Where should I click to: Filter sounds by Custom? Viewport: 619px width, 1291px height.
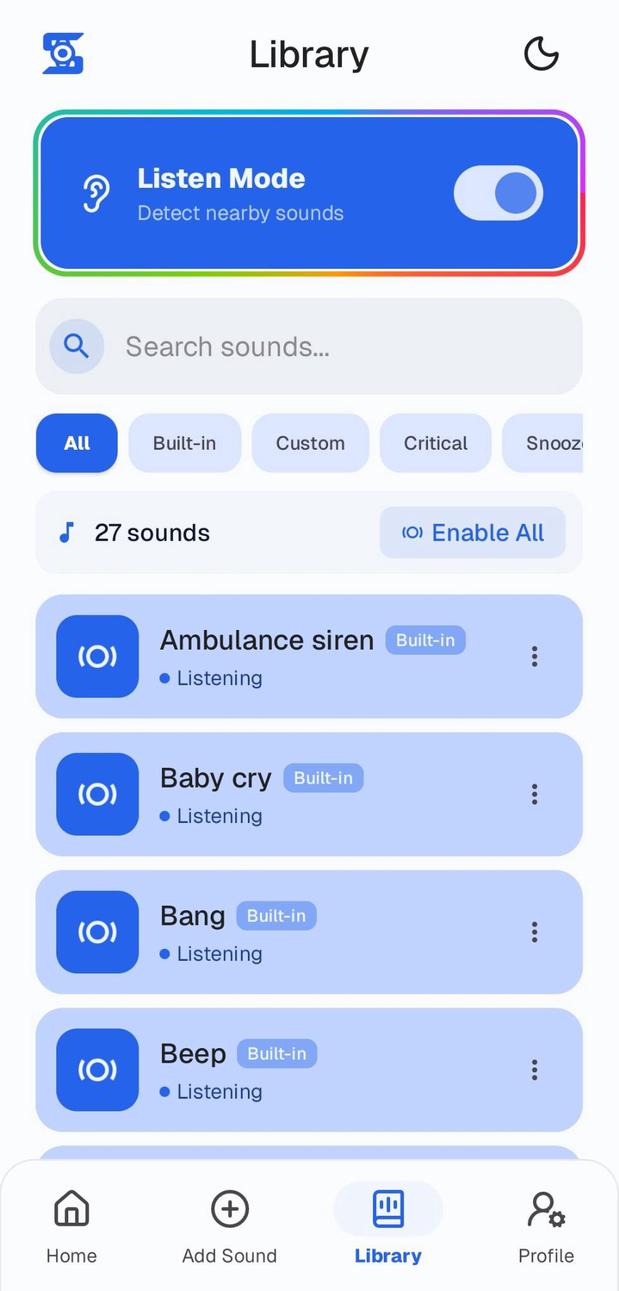coord(310,443)
